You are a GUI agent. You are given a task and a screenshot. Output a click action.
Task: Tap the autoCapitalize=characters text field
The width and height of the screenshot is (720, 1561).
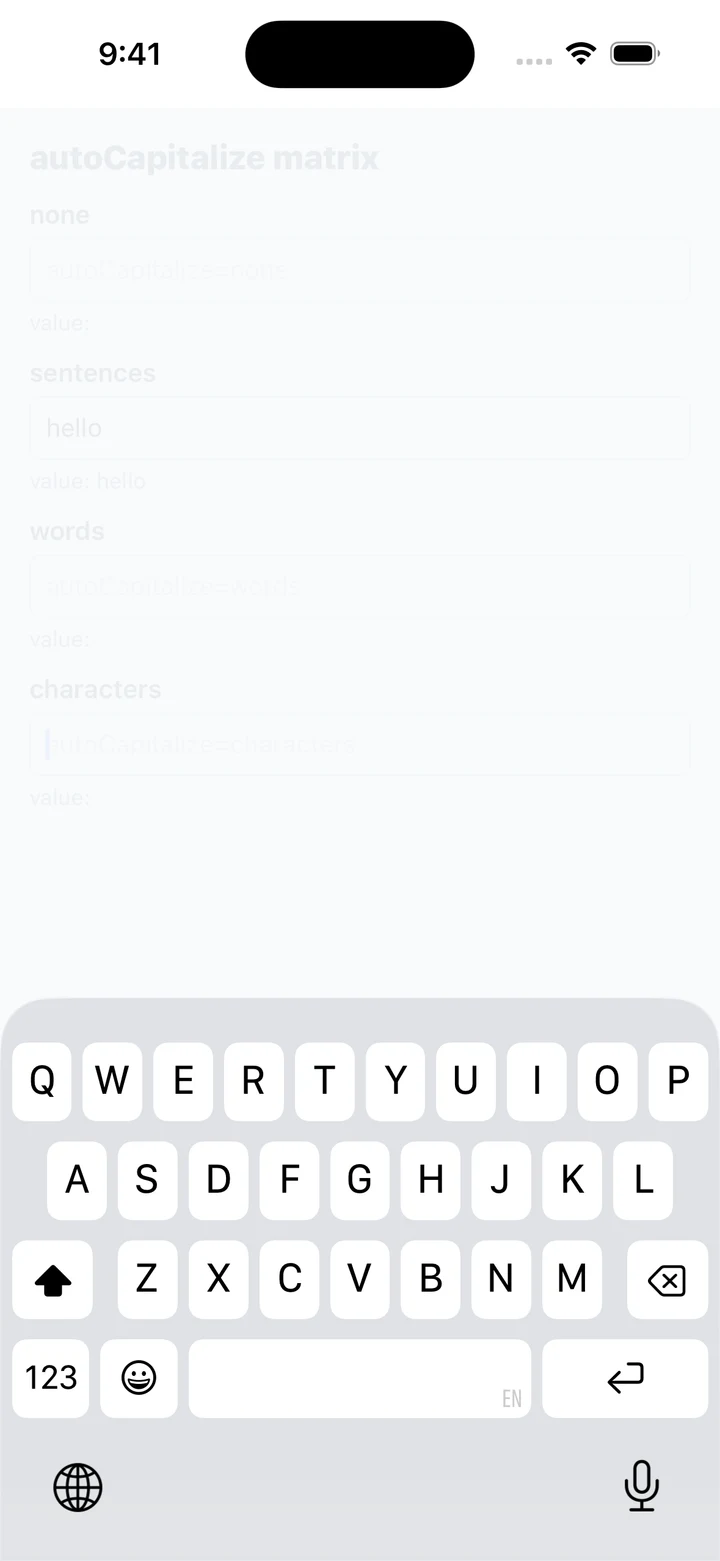(x=360, y=744)
